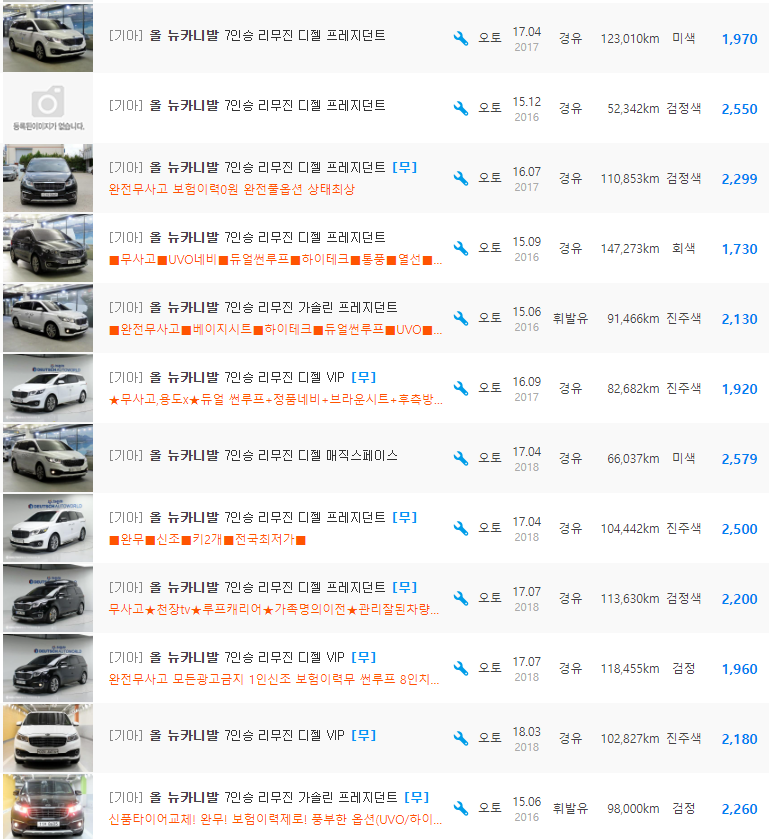Click the wrench icon beside the 2,550 listing
Screen dimensions: 769x839
click(x=459, y=107)
